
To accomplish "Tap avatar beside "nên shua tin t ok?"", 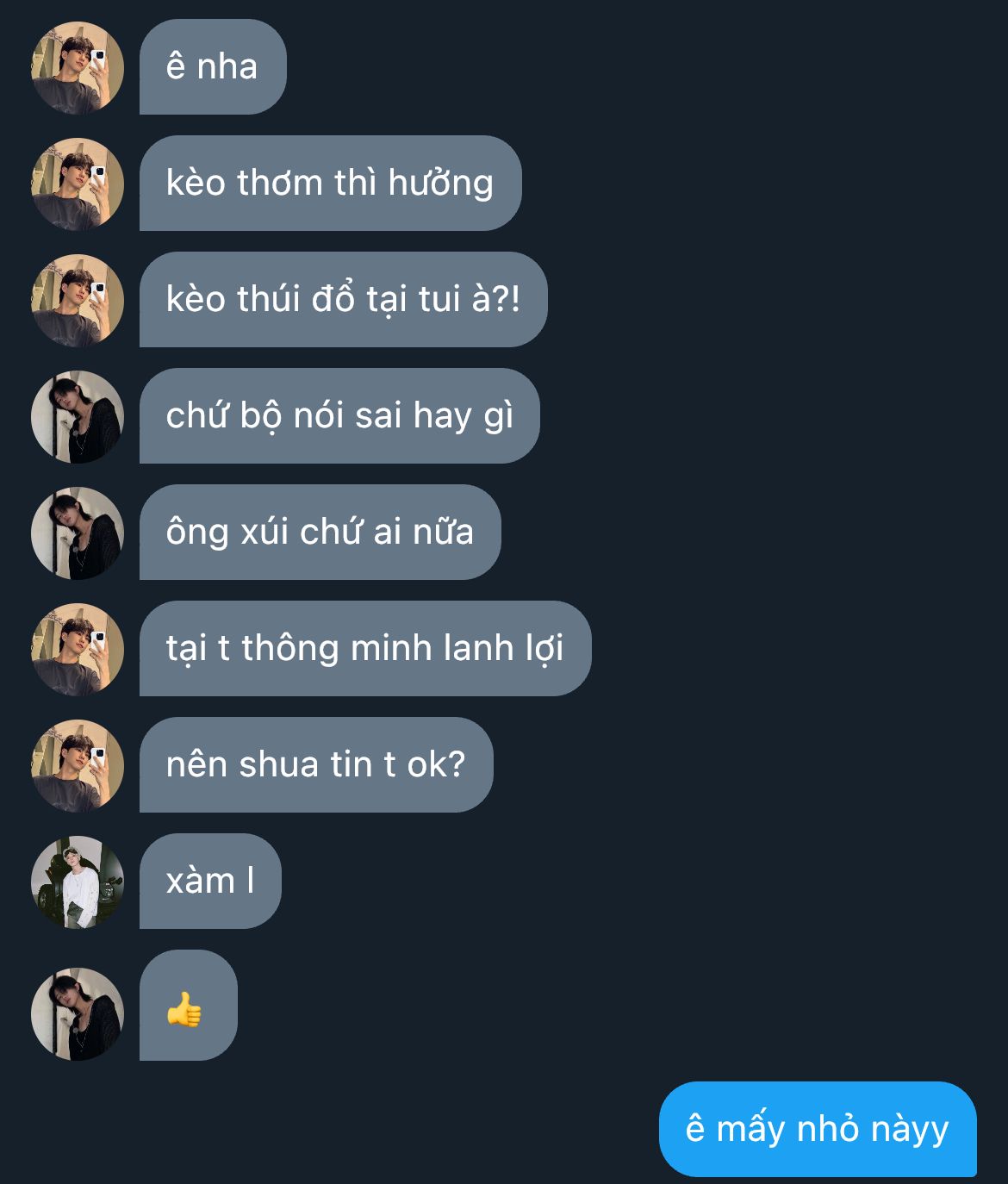I will (x=78, y=766).
